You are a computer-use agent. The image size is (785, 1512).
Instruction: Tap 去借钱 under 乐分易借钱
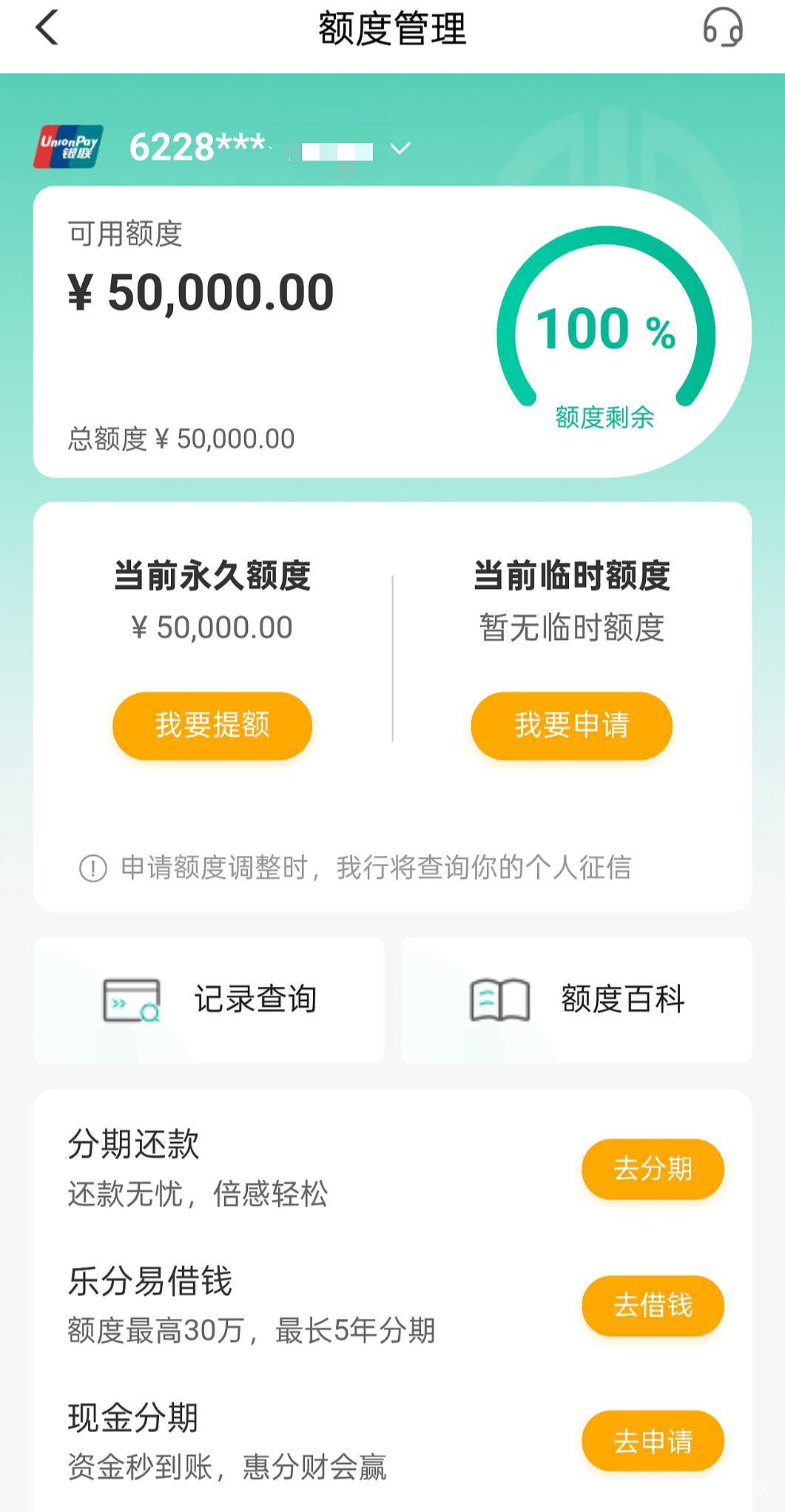[x=653, y=1305]
